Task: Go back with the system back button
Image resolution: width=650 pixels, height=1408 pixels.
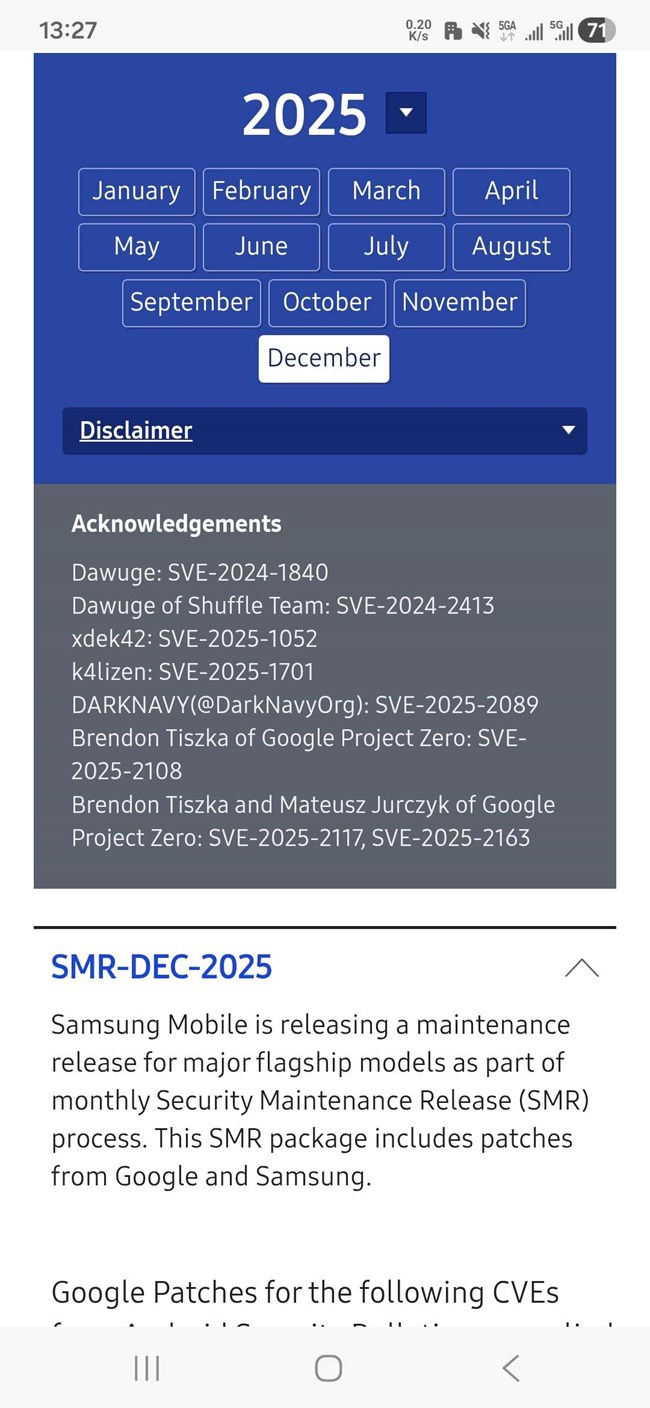Action: click(511, 1368)
